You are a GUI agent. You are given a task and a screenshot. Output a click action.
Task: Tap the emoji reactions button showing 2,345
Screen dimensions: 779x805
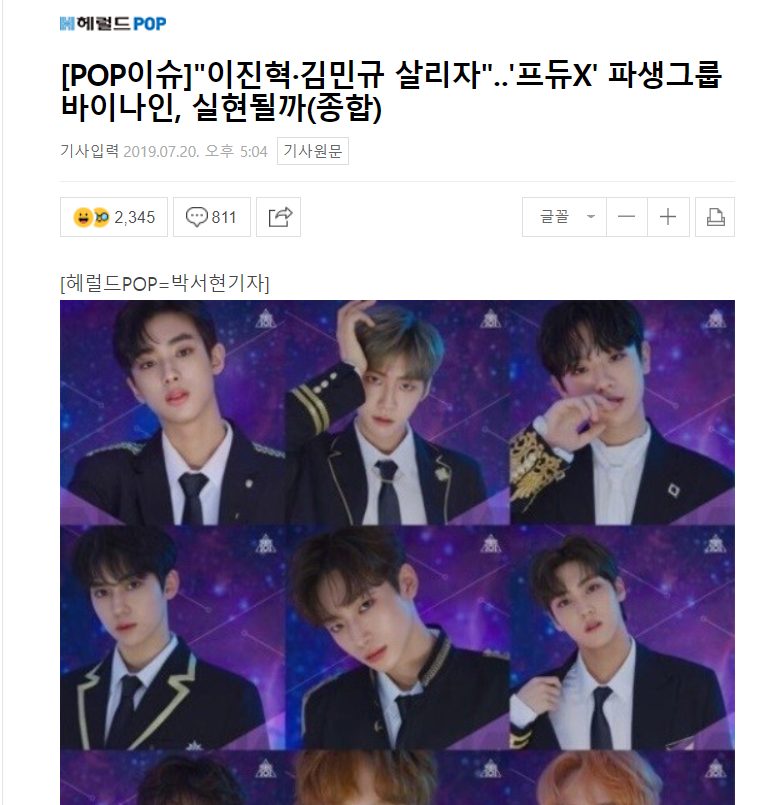point(113,217)
